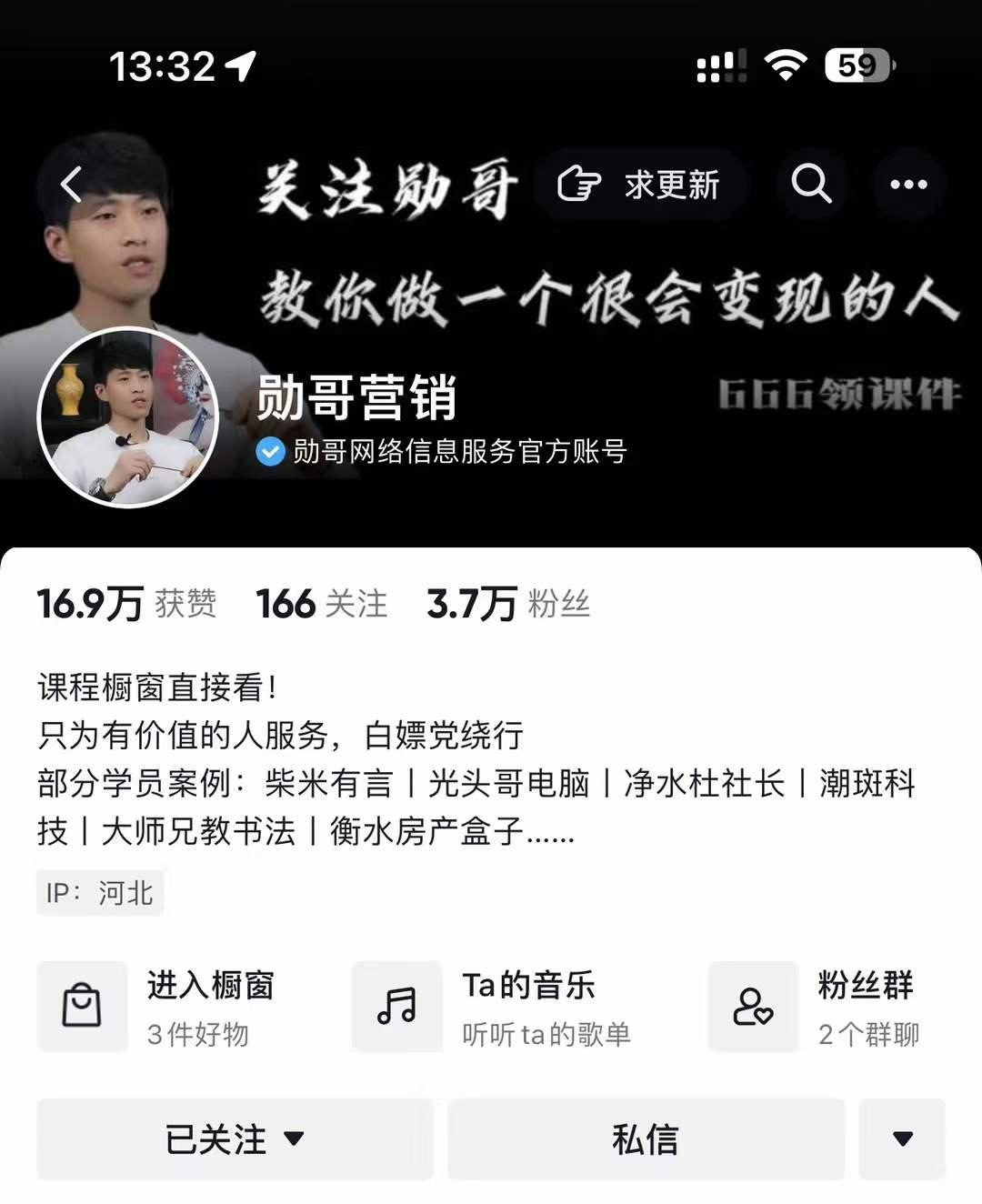
Task: Open search on this profile
Action: (811, 185)
